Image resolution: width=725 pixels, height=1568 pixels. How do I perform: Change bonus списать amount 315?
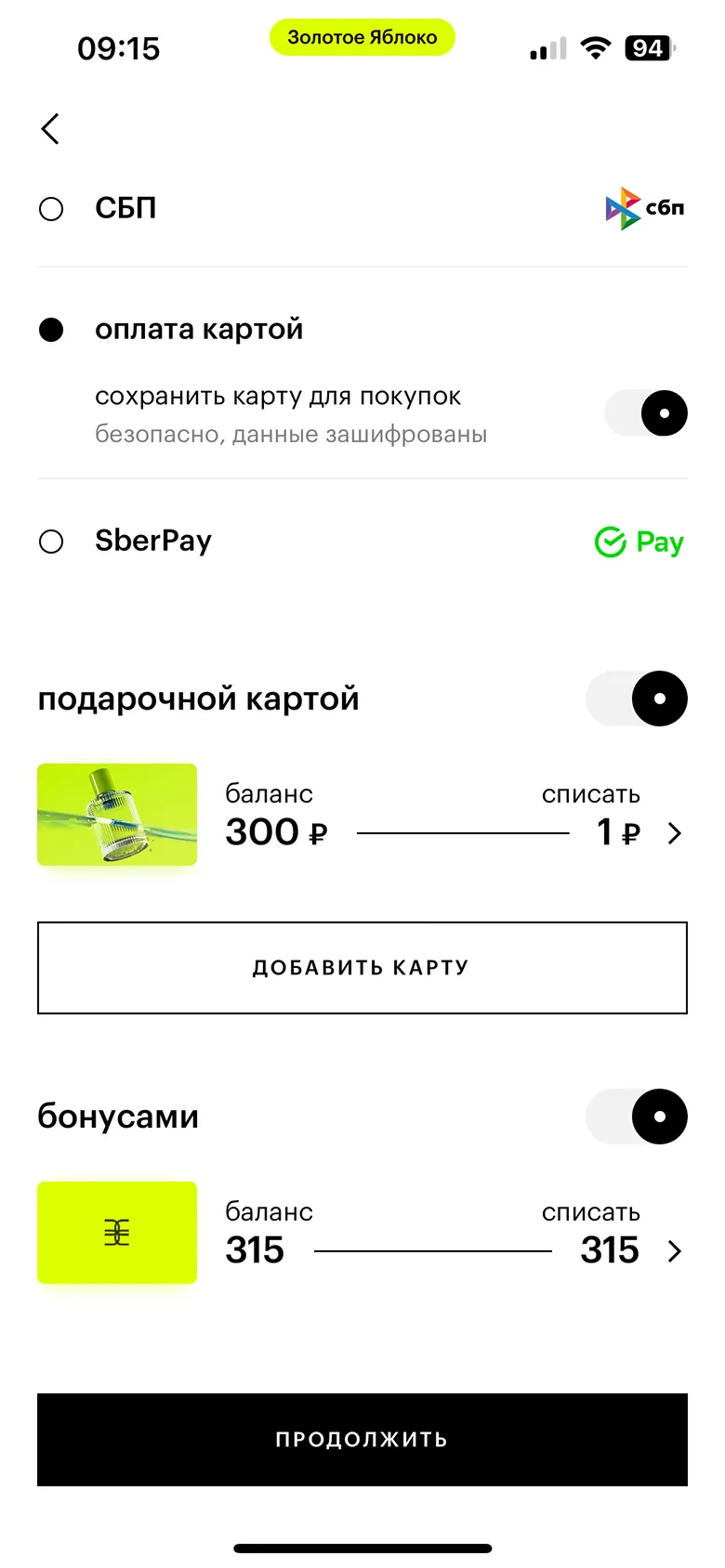coord(630,1250)
